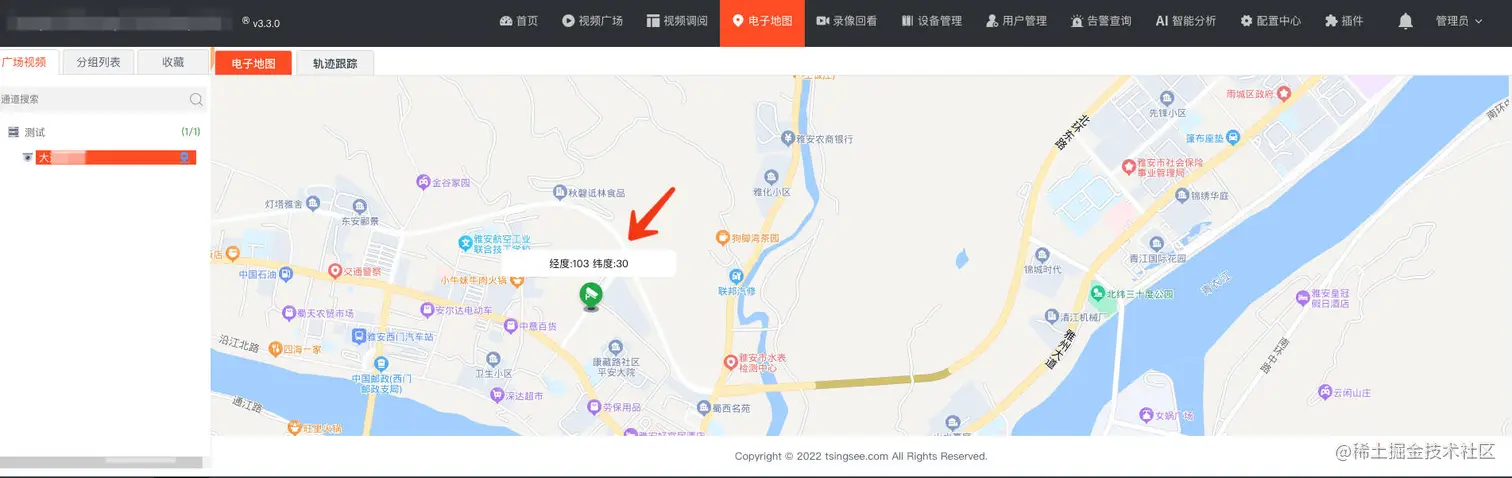Go to 配置中心
This screenshot has width=1512, height=478.
pos(1271,21)
